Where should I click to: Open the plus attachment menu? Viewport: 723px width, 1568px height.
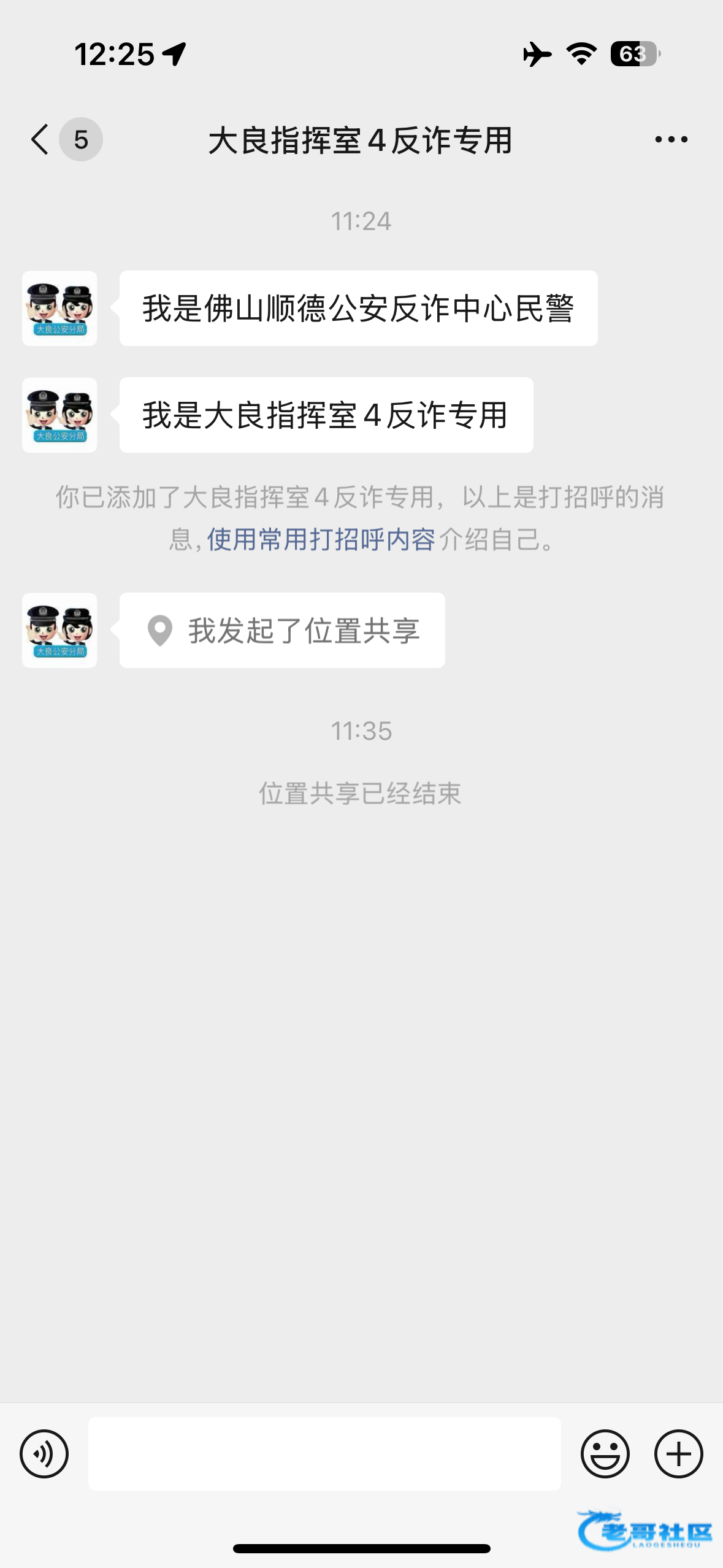(x=678, y=1453)
